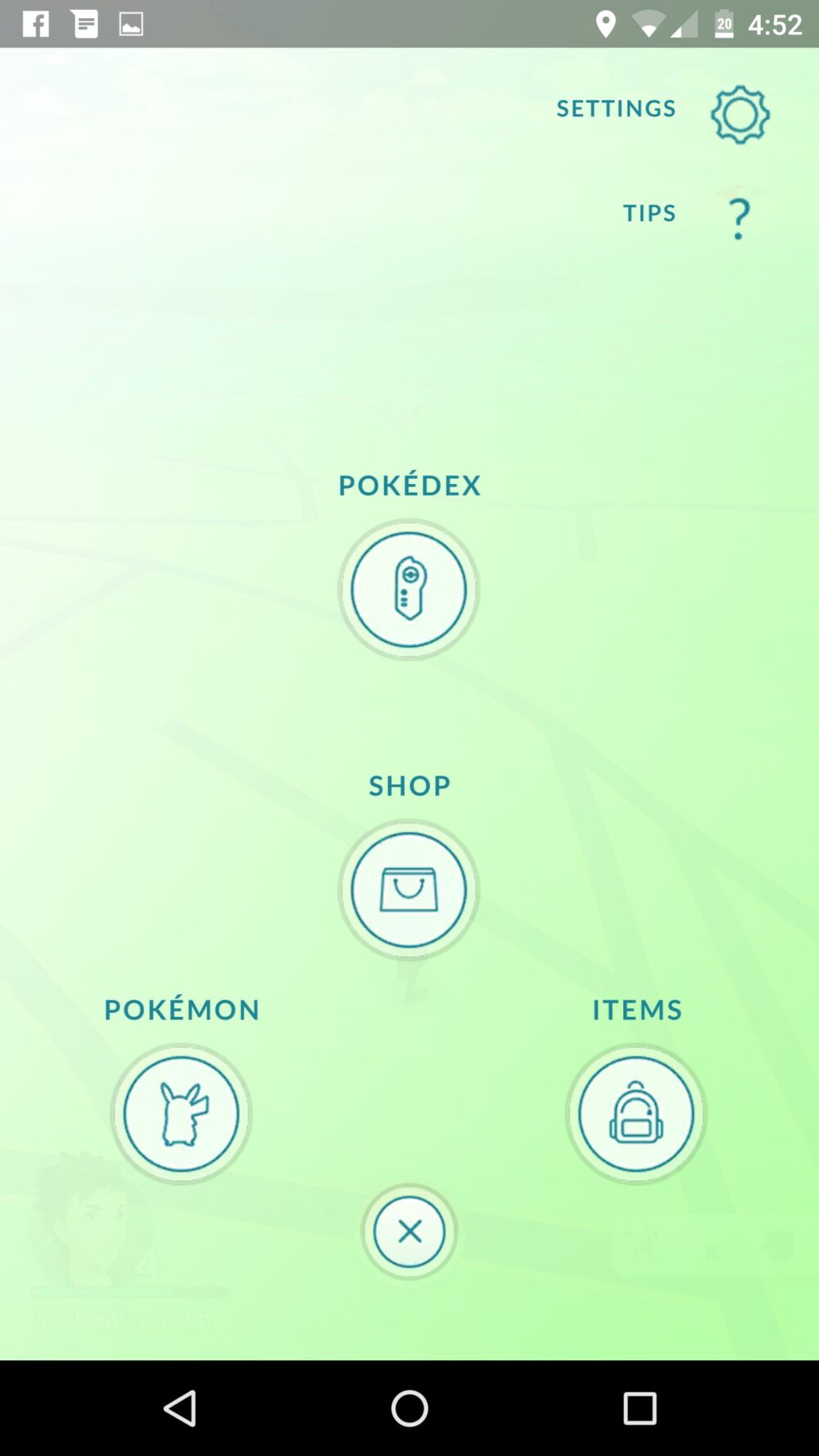
Task: Tap the Settings gear icon
Action: 740,115
